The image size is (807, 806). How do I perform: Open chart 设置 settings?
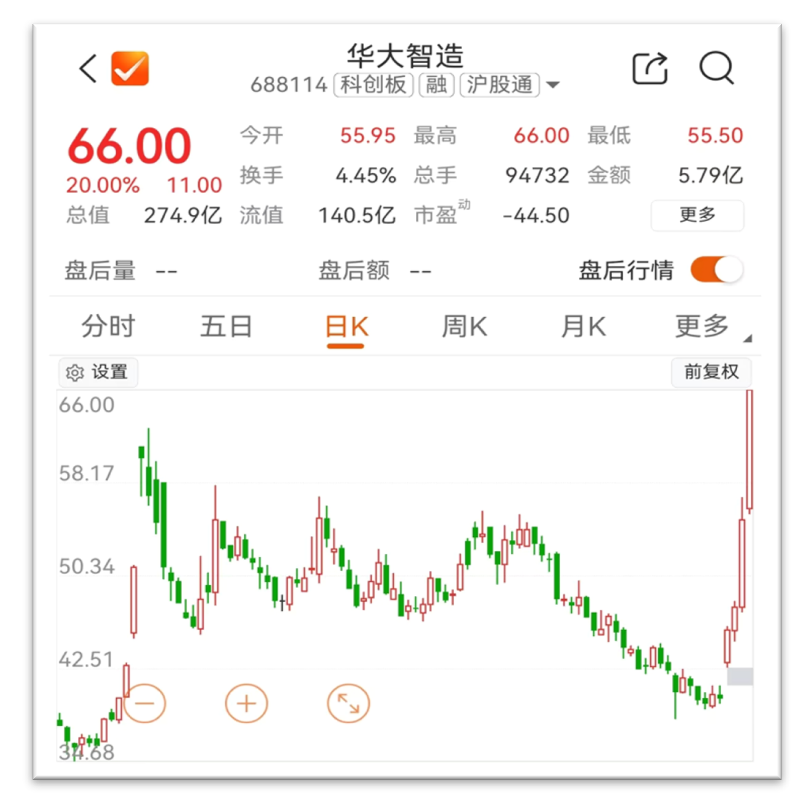point(98,373)
